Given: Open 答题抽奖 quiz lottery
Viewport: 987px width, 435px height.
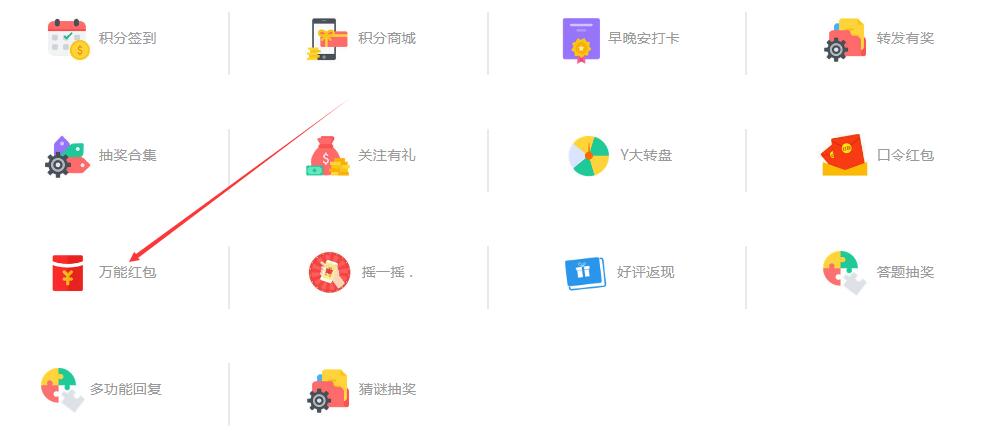Looking at the screenshot, I should (878, 272).
